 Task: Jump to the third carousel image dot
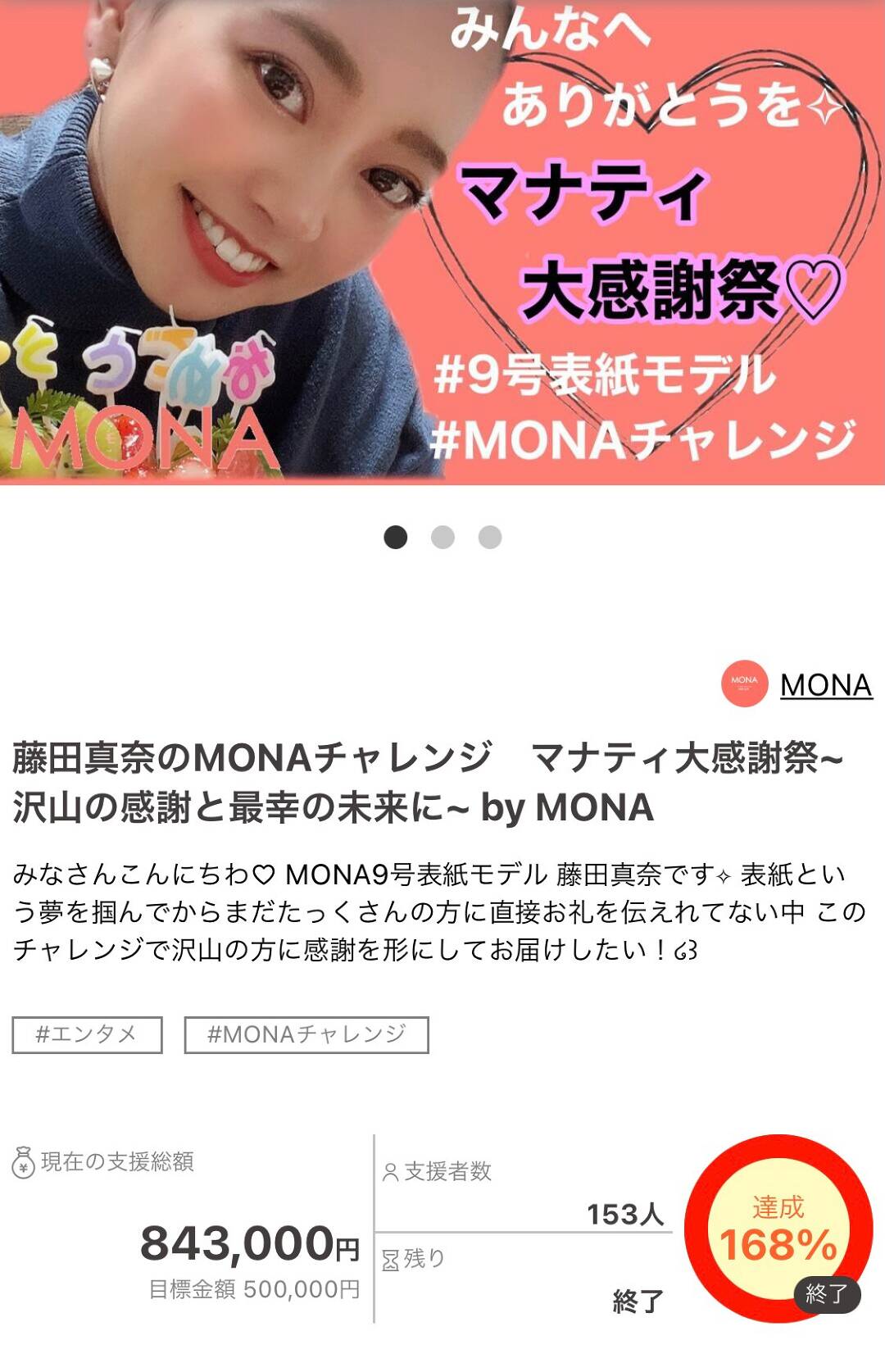pos(490,537)
